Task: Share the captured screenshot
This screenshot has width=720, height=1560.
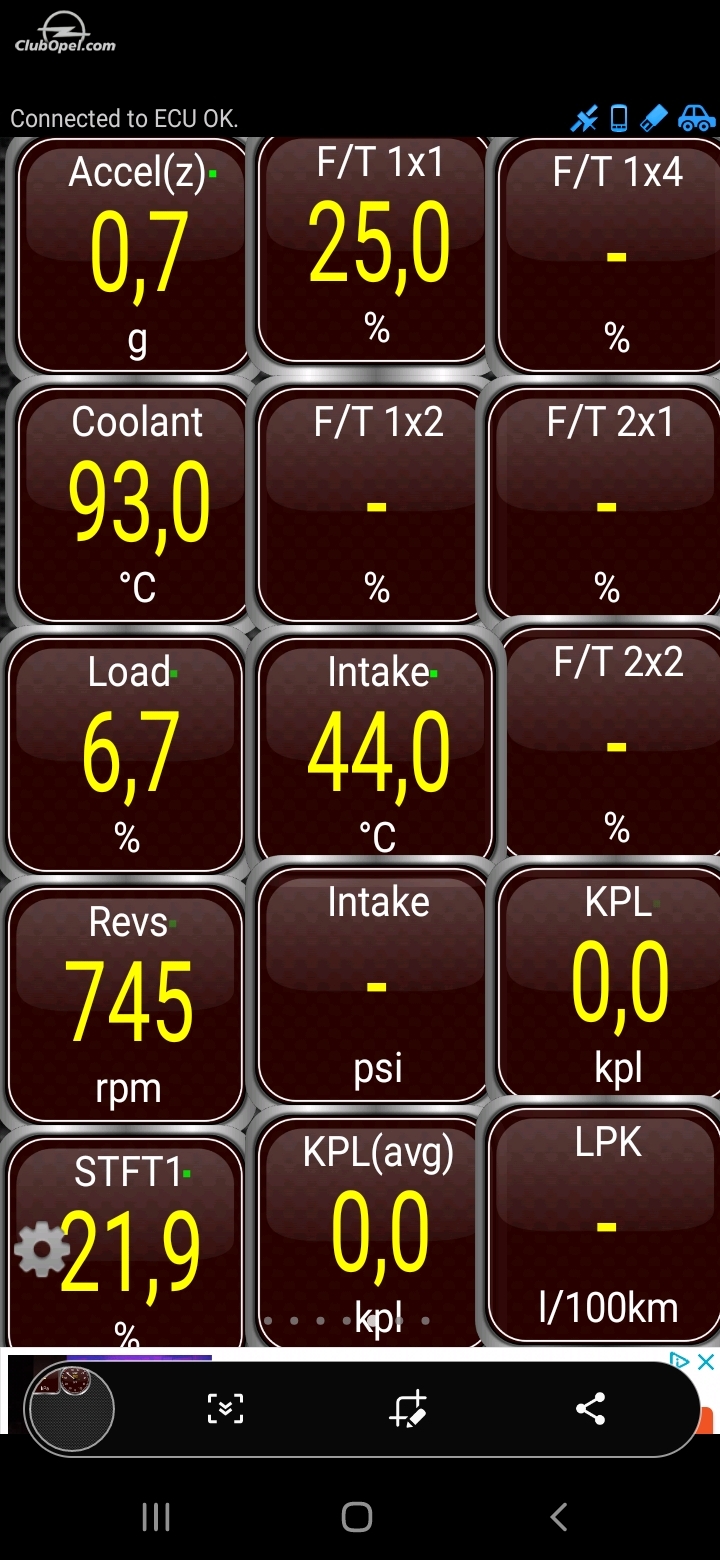Action: (591, 1409)
